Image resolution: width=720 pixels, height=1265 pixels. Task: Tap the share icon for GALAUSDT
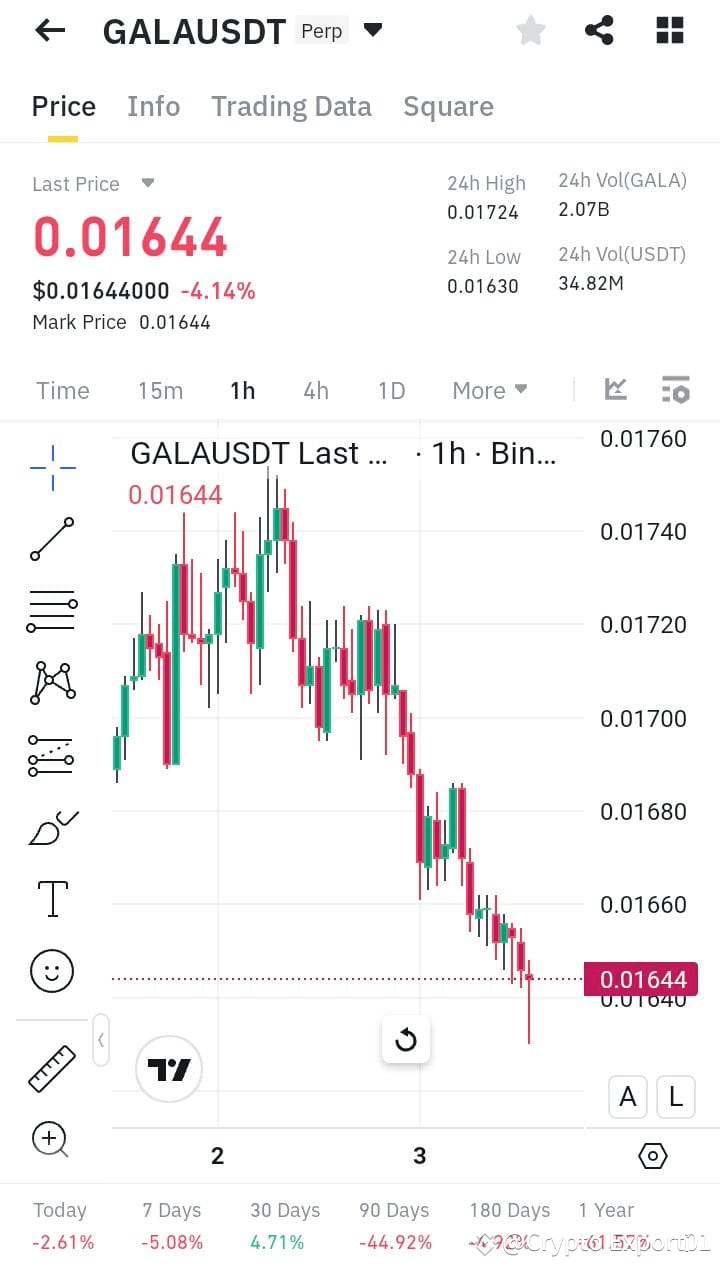(599, 30)
